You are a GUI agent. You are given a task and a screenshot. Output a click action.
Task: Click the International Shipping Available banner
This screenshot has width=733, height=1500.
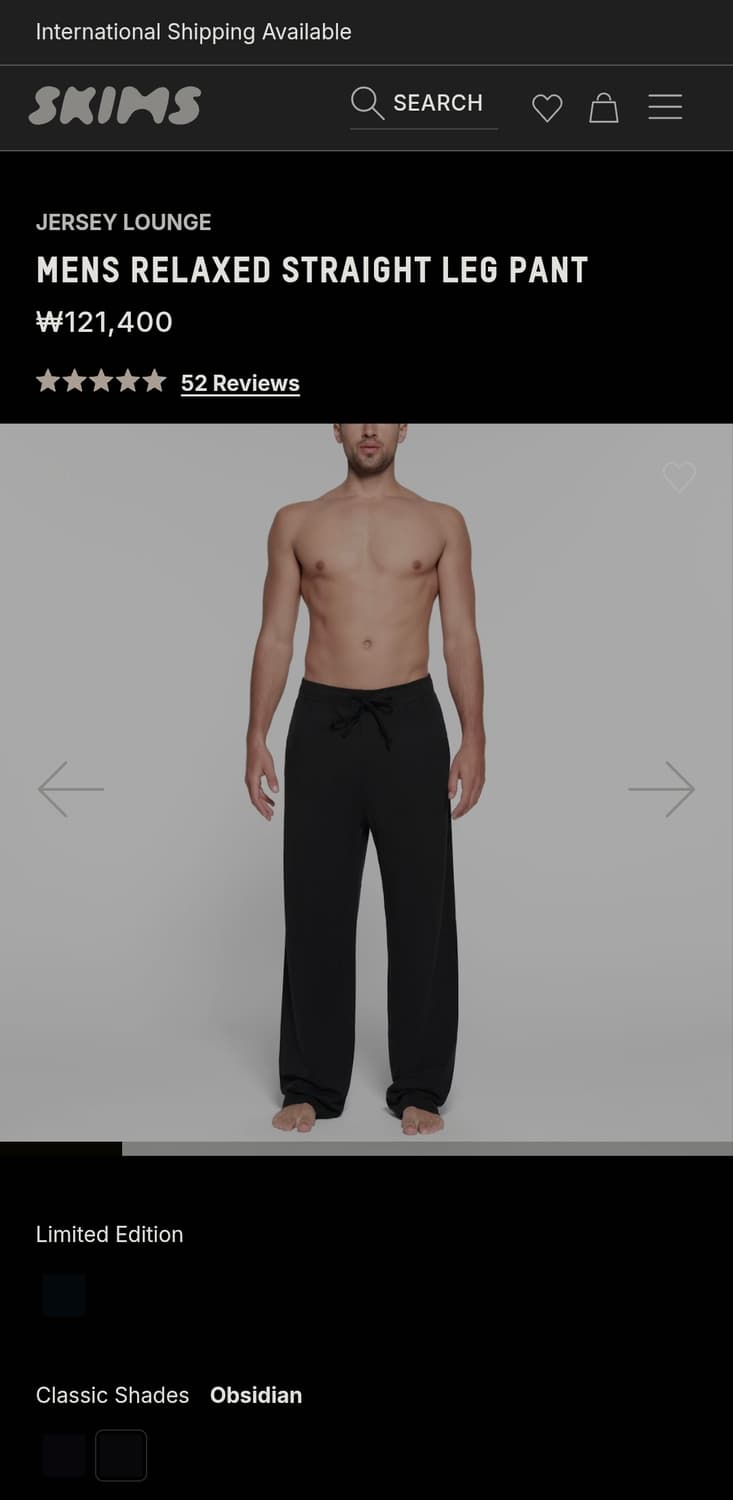point(193,32)
